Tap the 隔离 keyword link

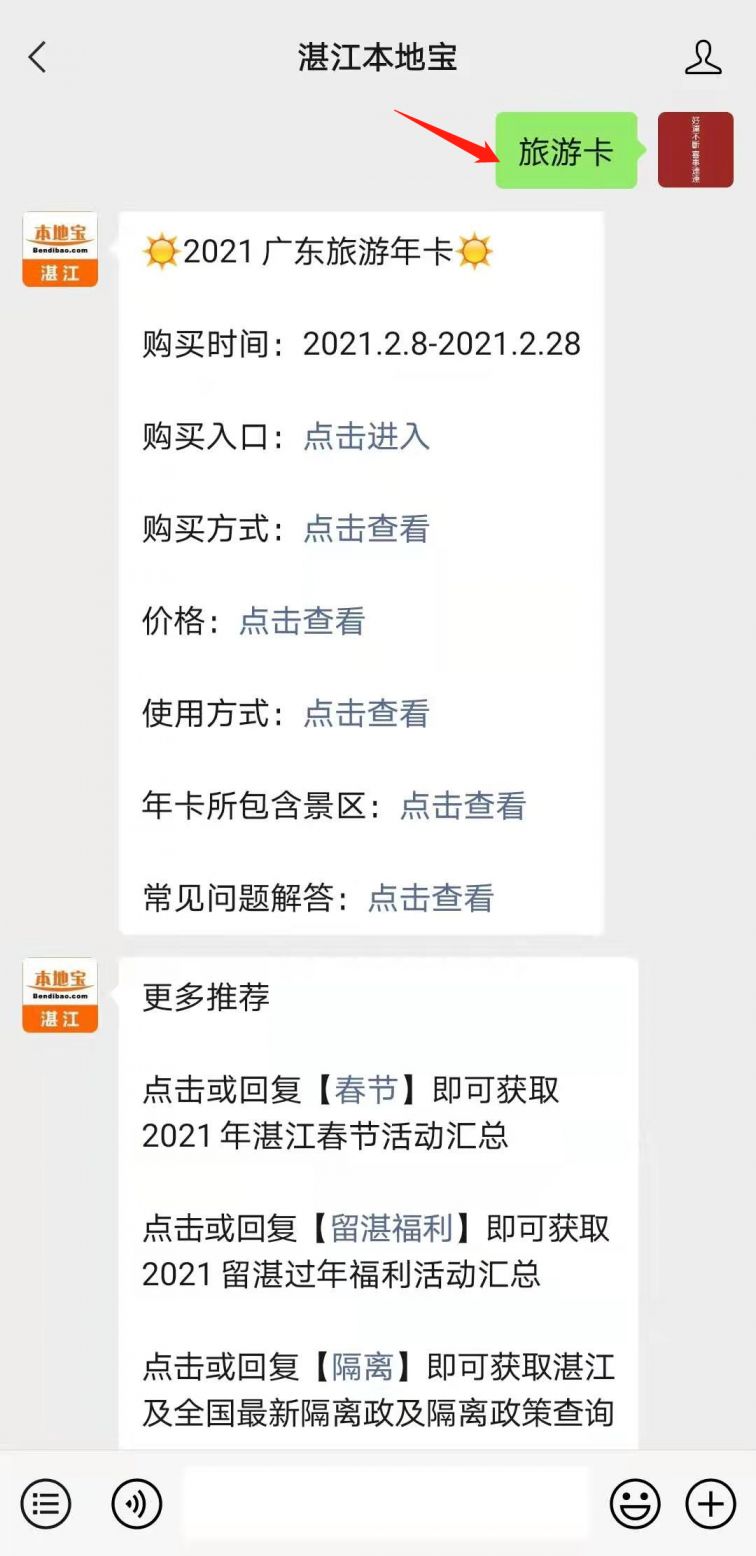coord(364,1365)
